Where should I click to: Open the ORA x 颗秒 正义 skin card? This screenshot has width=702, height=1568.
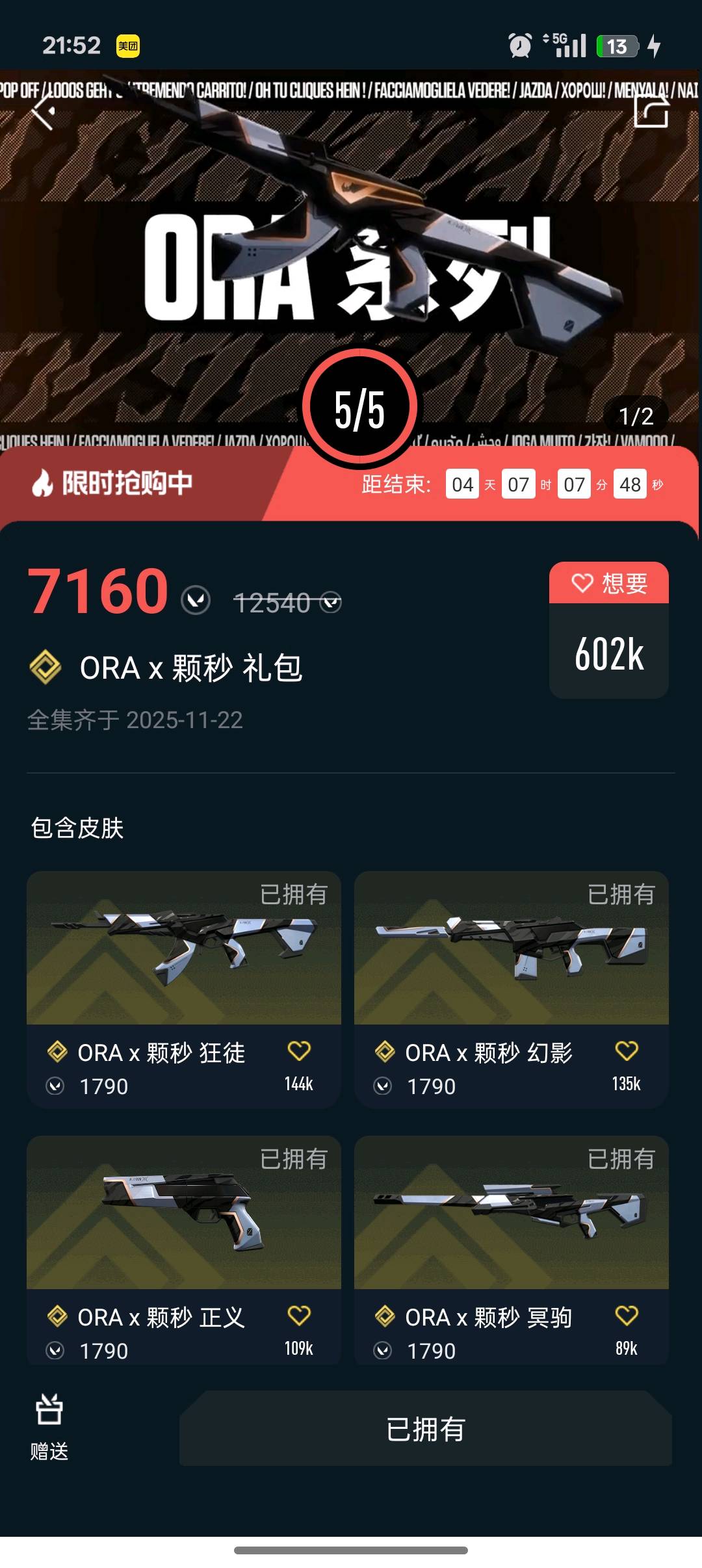183,1213
